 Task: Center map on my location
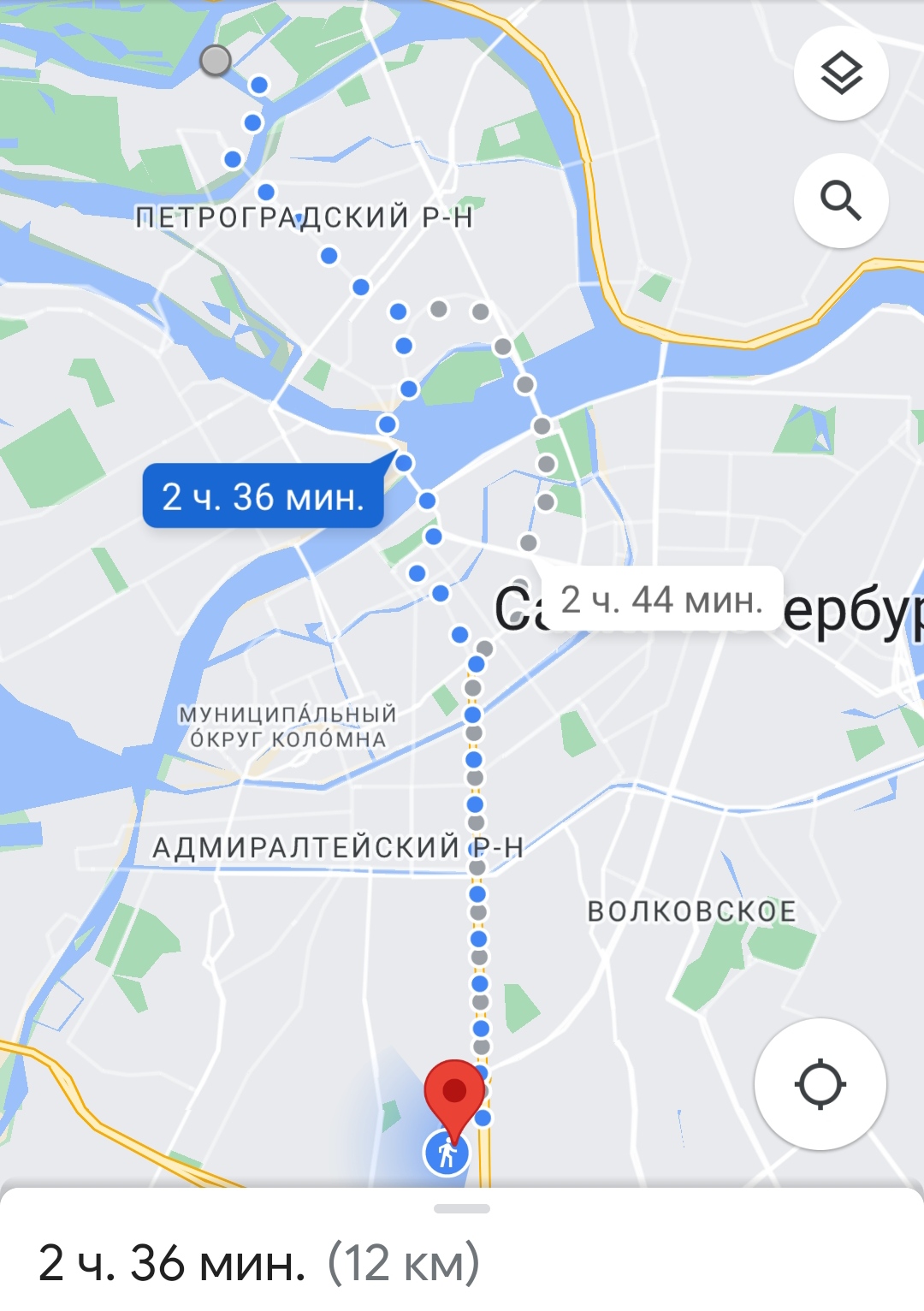(820, 1084)
